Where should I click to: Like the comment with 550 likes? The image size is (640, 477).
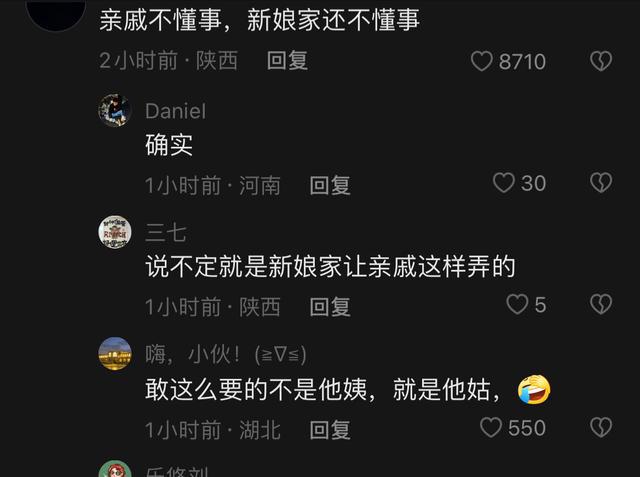[491, 428]
